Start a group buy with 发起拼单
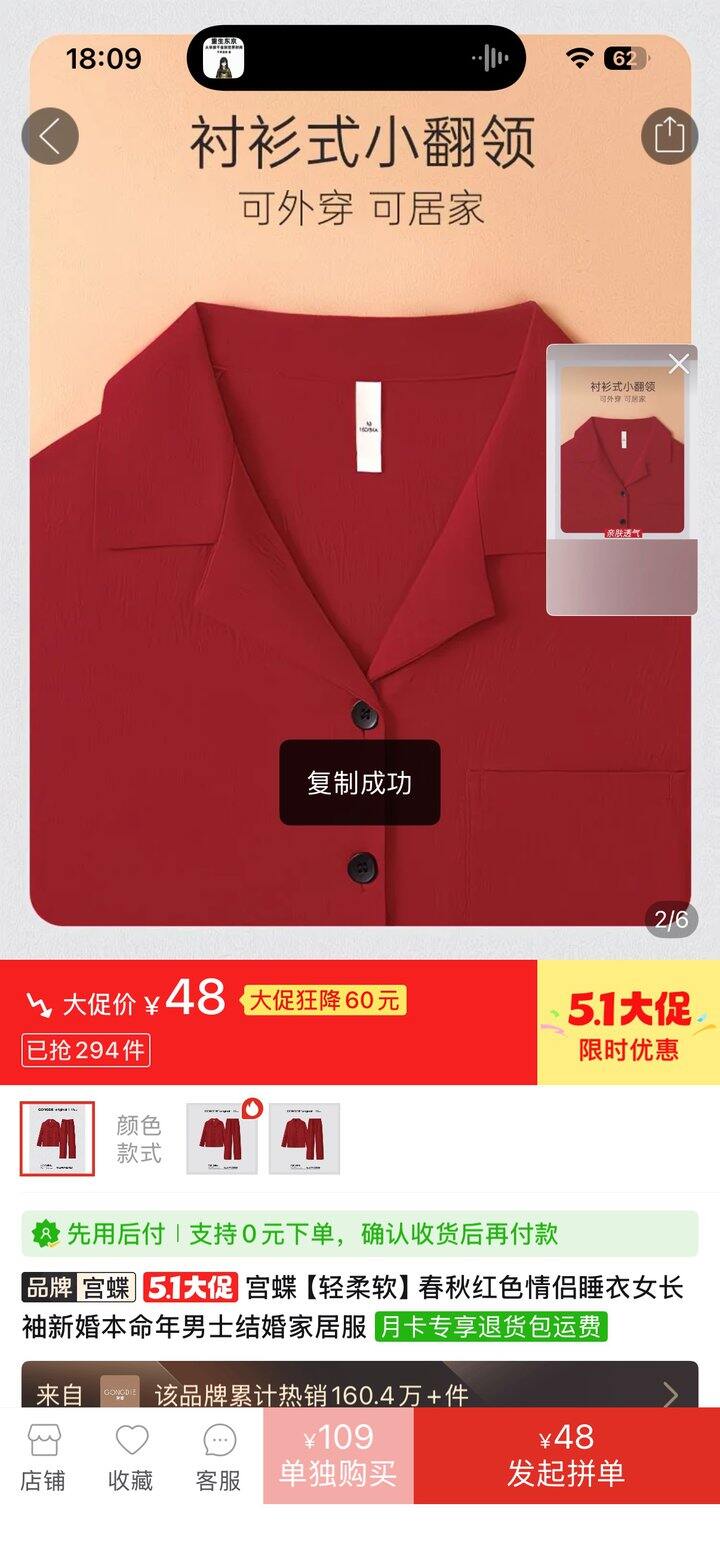Viewport: 720px width, 1565px height. [566, 1456]
